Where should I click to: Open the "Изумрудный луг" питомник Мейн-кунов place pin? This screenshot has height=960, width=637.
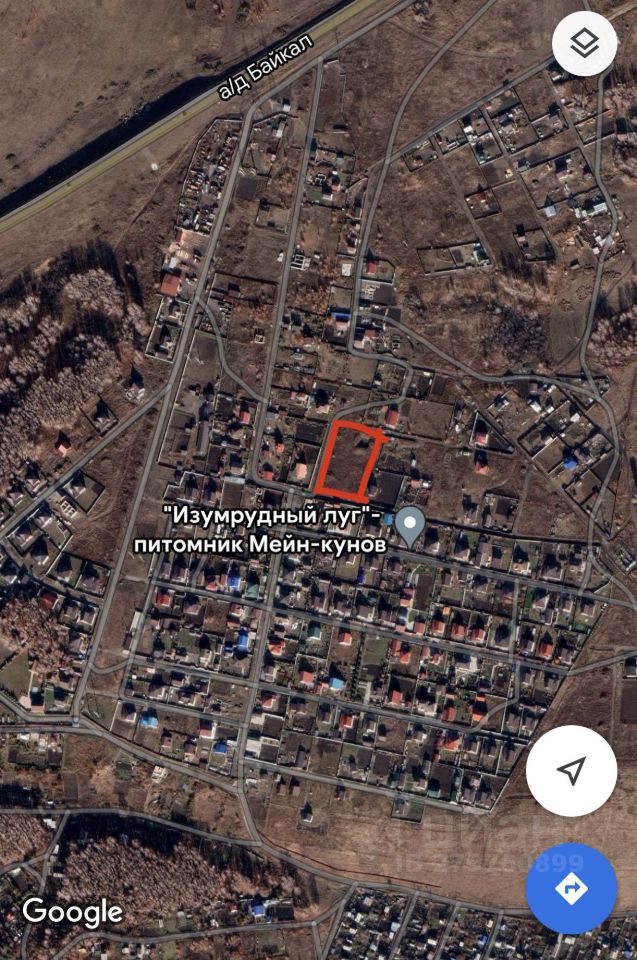[x=408, y=523]
